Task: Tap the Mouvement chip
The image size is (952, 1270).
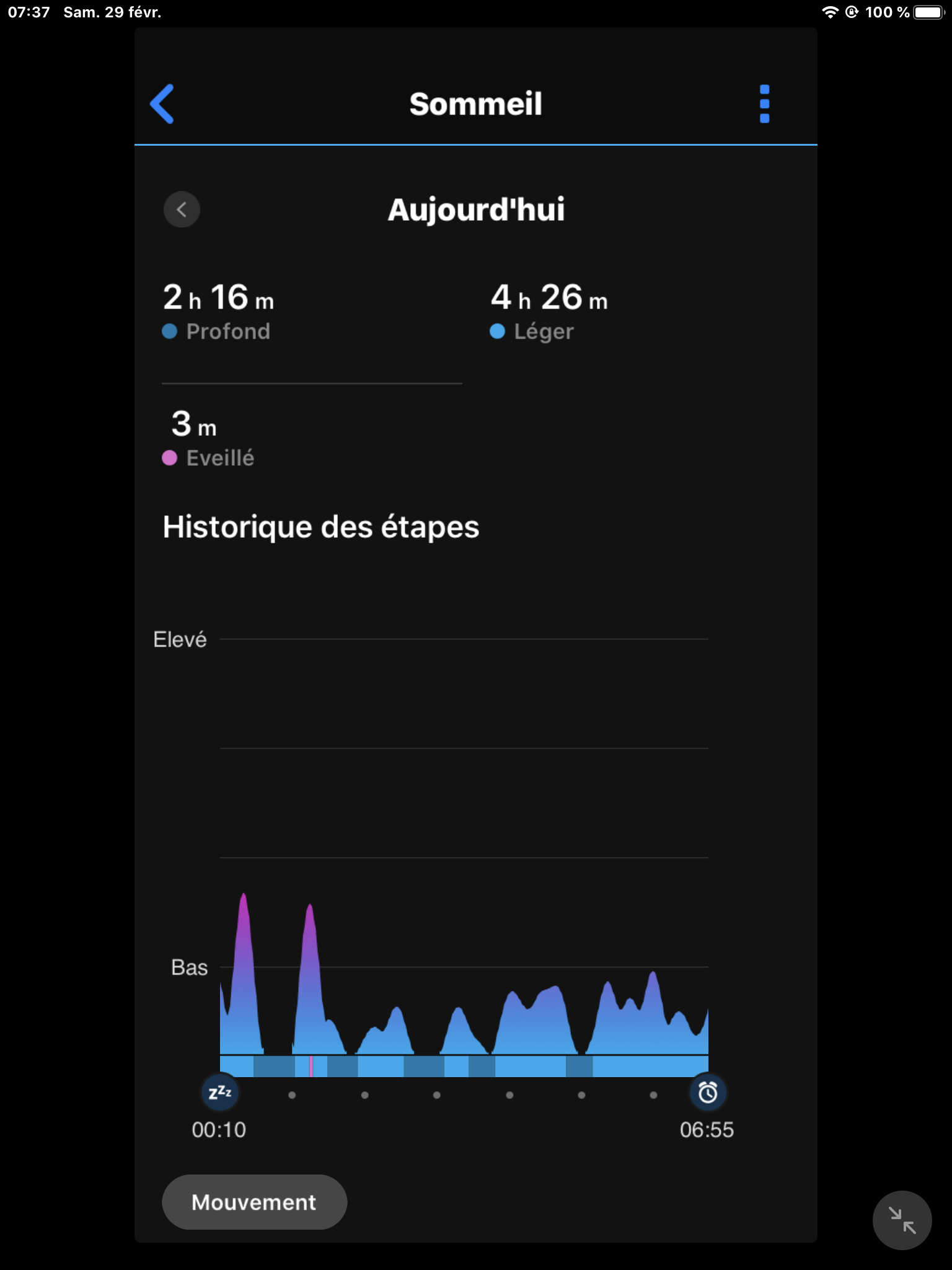Action: [x=254, y=1202]
